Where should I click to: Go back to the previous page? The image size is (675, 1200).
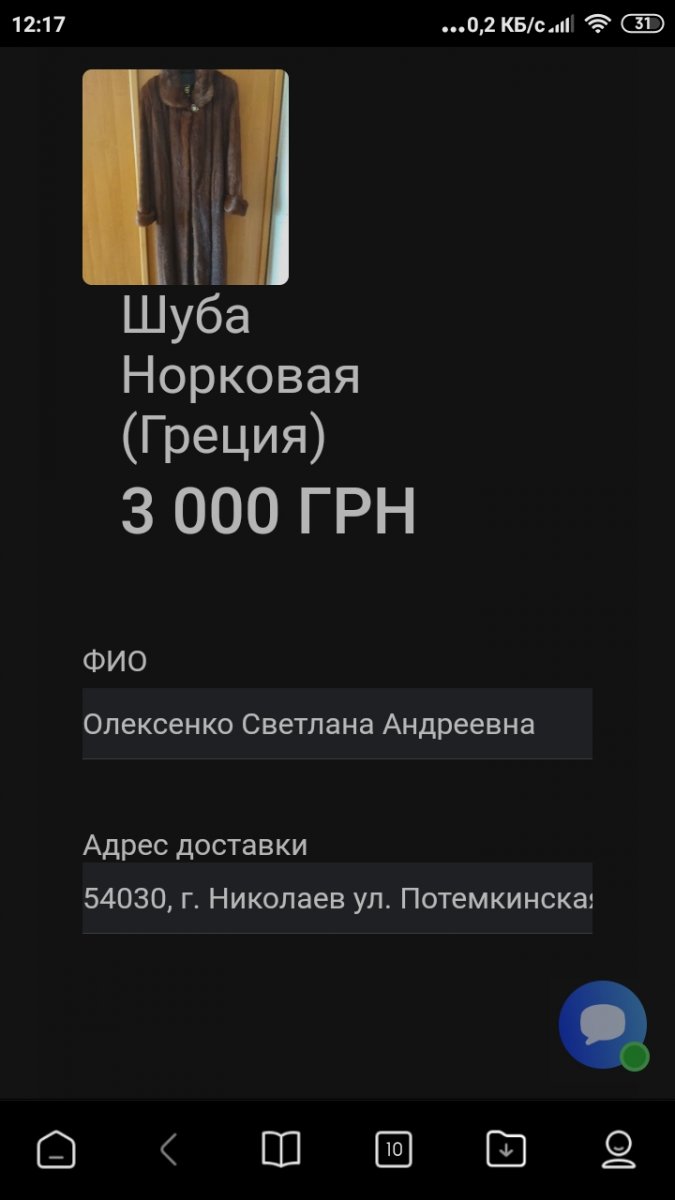point(169,1150)
